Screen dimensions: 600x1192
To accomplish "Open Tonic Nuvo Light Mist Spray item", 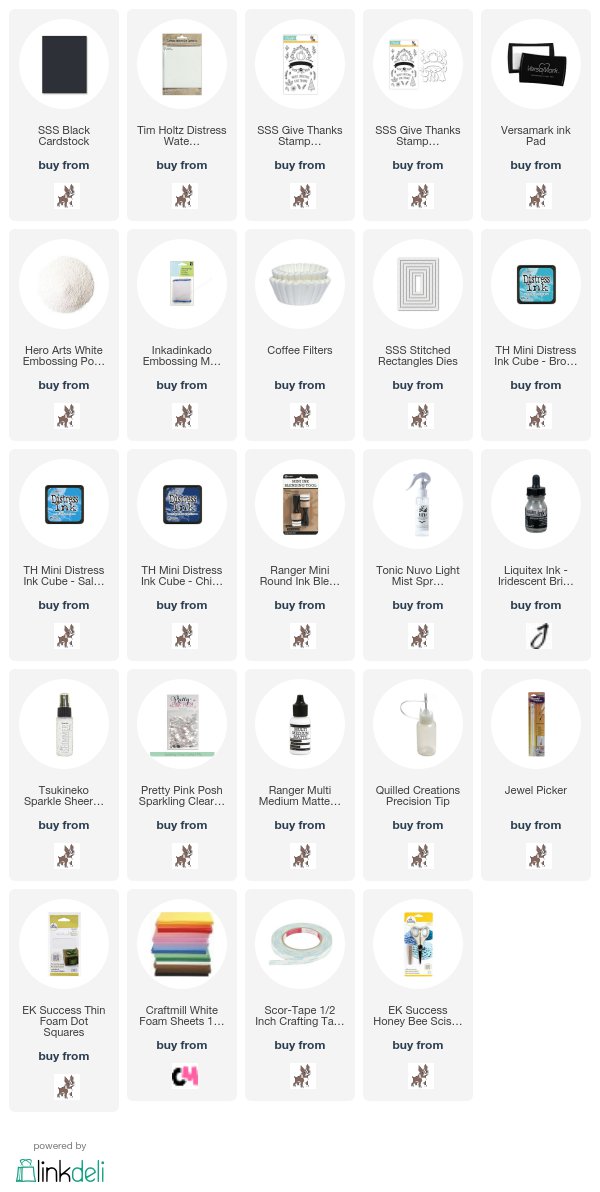I will coord(417,555).
